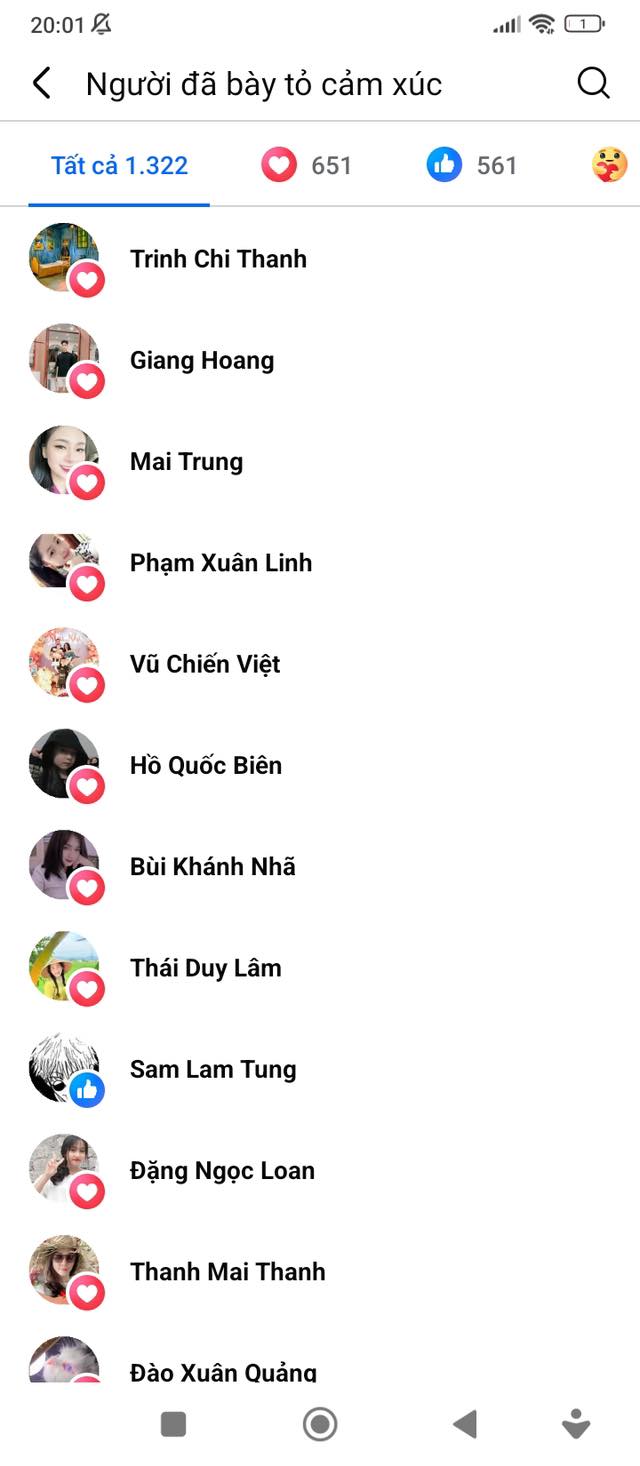View Vũ Chiến Việt's profile
The image size is (640, 1466).
click(205, 664)
